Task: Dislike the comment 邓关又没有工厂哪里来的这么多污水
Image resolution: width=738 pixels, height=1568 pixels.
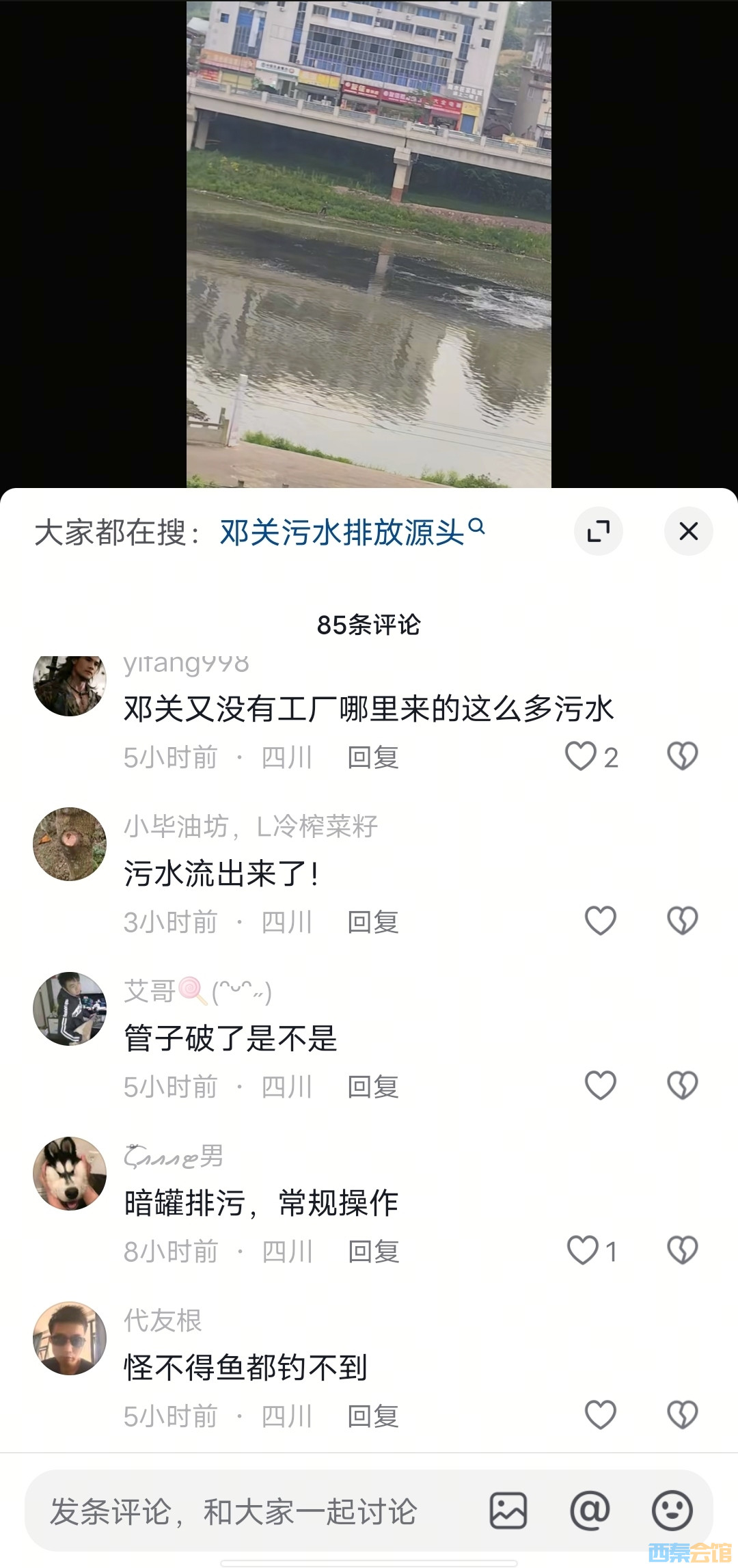Action: pyautogui.click(x=682, y=757)
